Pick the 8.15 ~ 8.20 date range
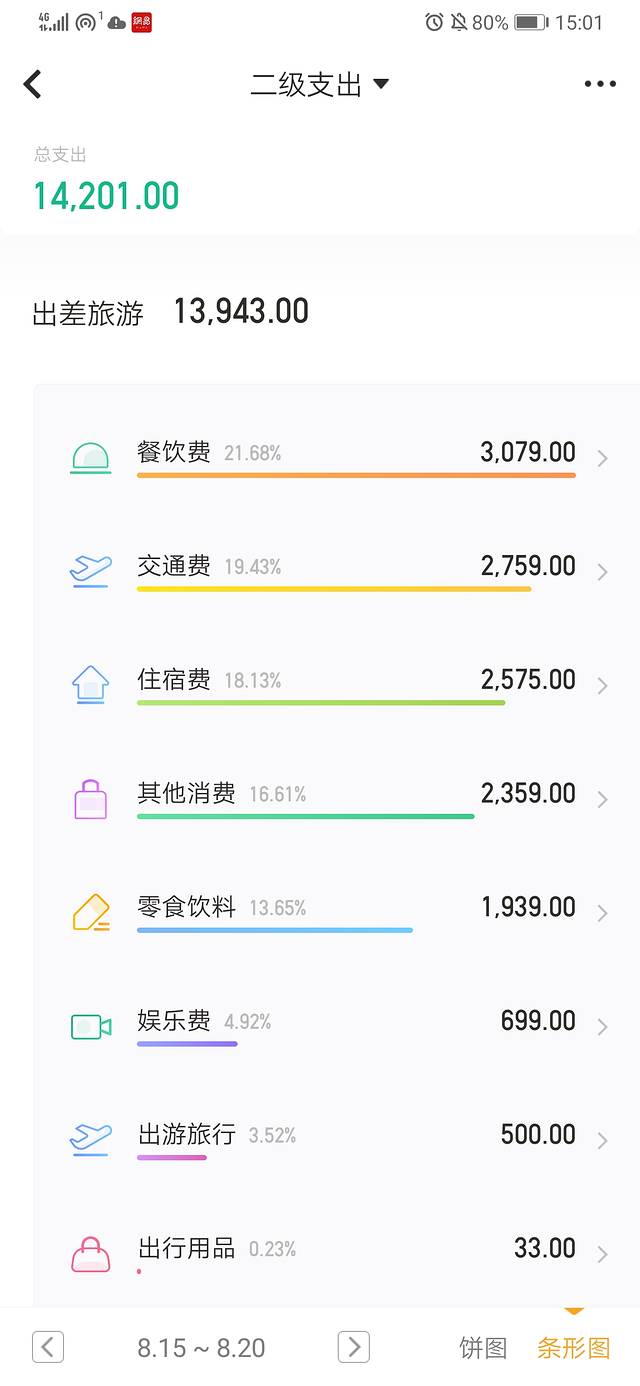The image size is (640, 1386). tap(201, 1348)
